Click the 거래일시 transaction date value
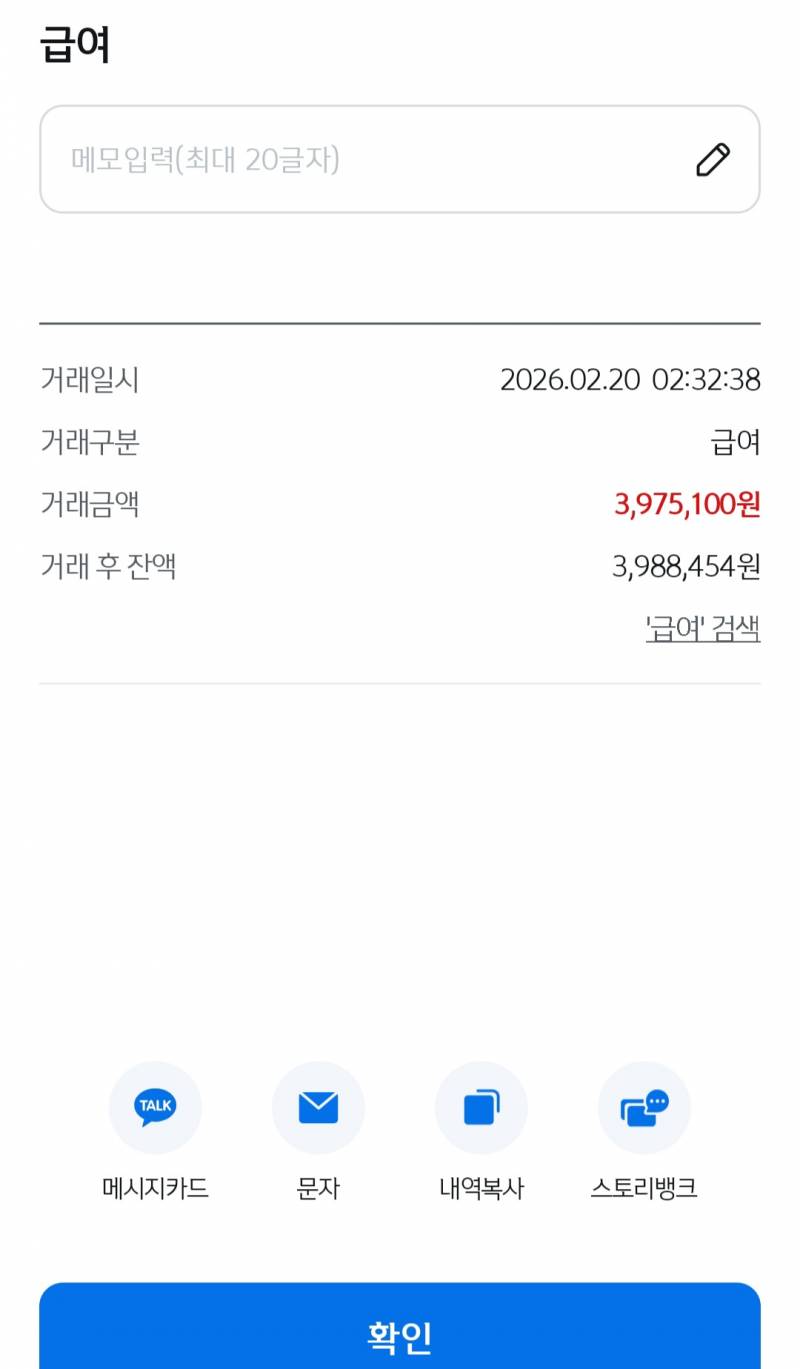This screenshot has width=800, height=1369. [631, 380]
